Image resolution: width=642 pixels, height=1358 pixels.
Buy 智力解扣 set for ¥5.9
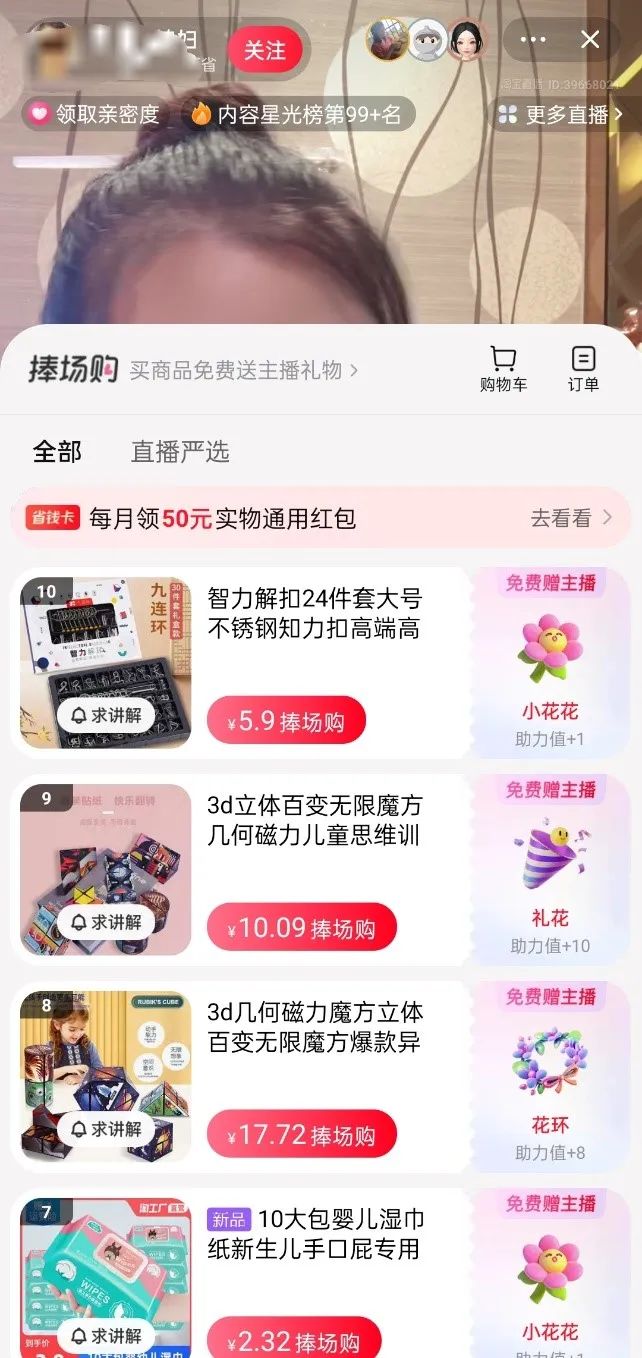(286, 721)
